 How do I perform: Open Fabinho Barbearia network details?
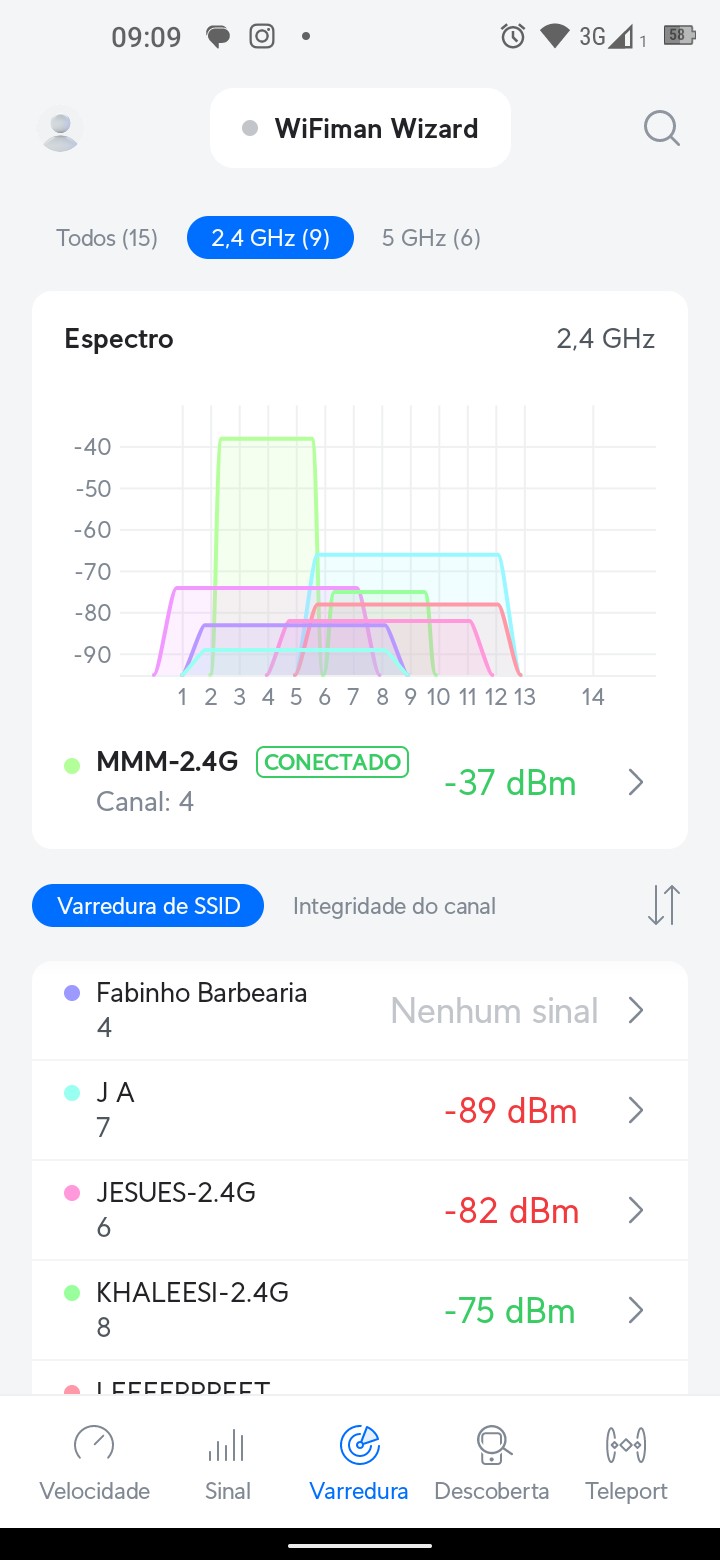point(360,1010)
